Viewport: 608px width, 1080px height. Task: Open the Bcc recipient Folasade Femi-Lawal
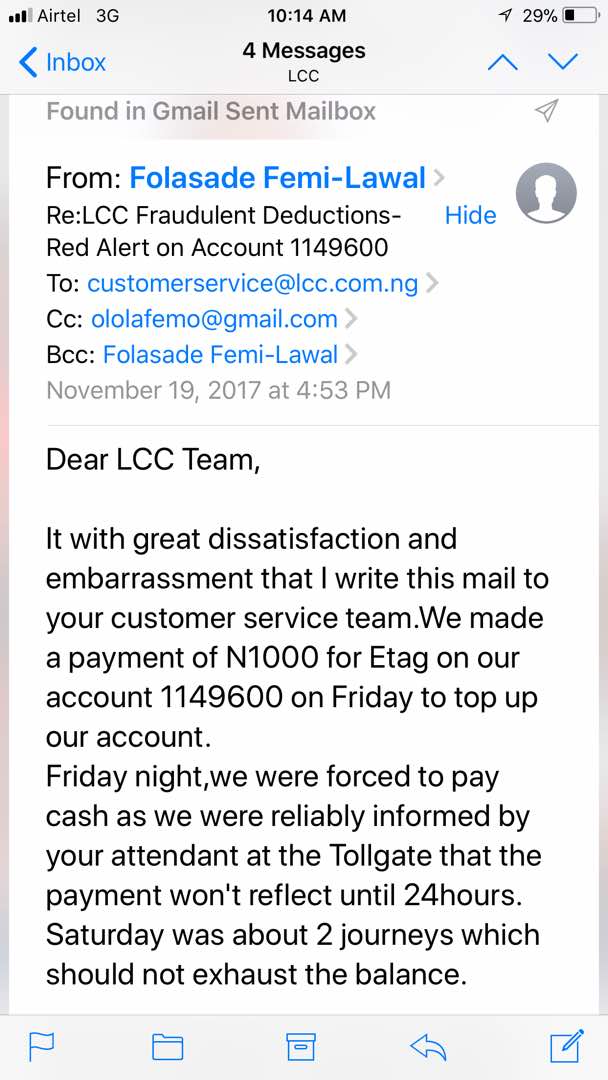pyautogui.click(x=220, y=354)
